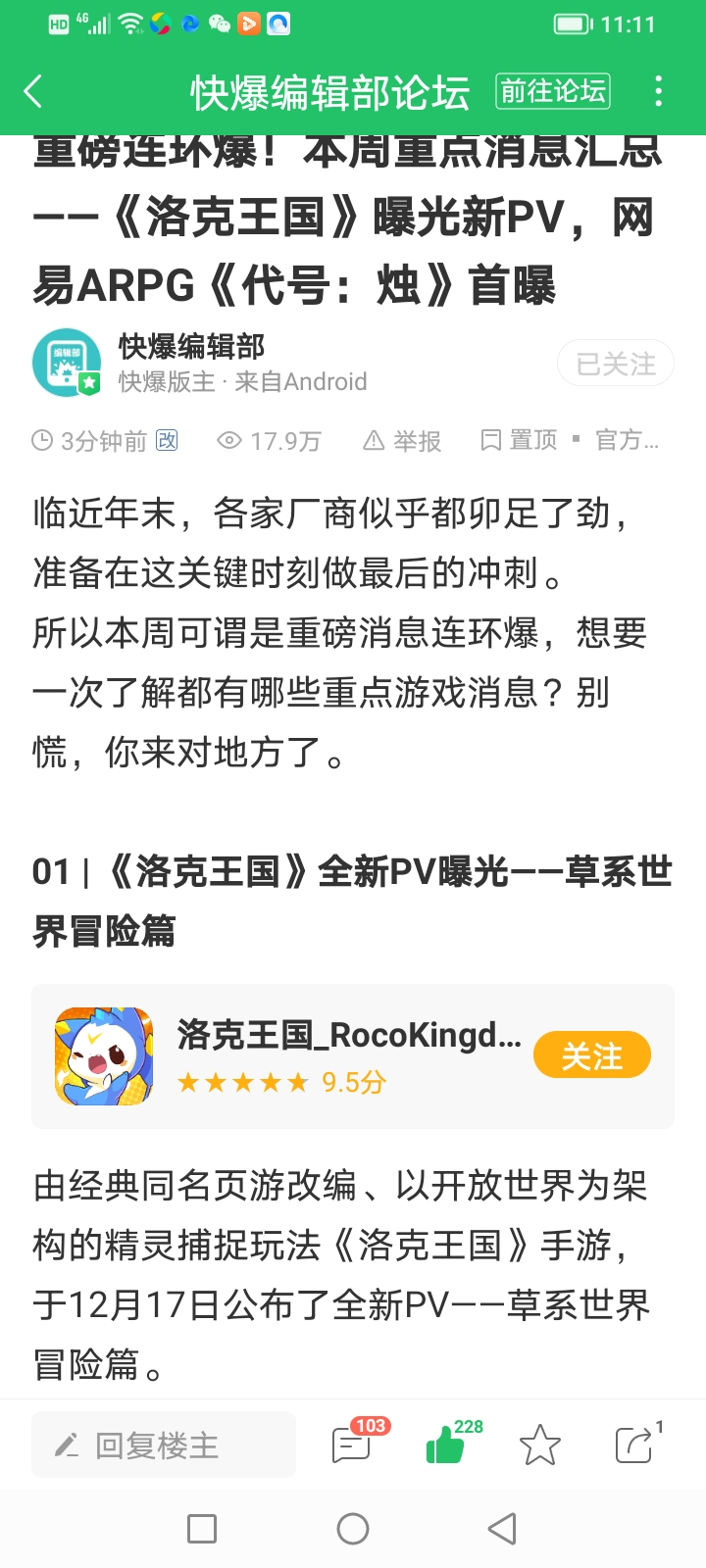
Task: Tap the 已关注 follow status button
Action: pyautogui.click(x=615, y=364)
